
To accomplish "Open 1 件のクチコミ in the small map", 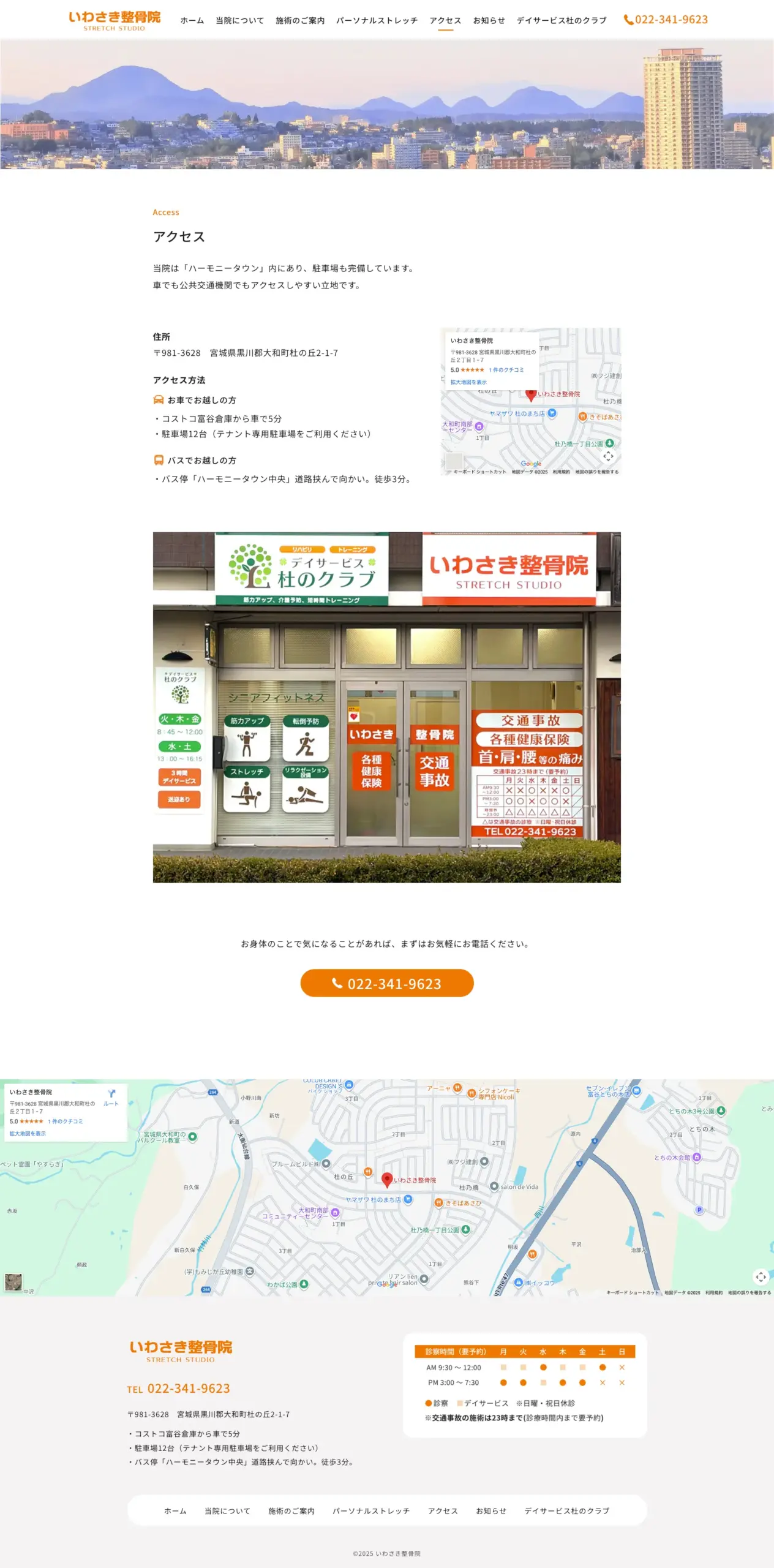I will point(506,370).
